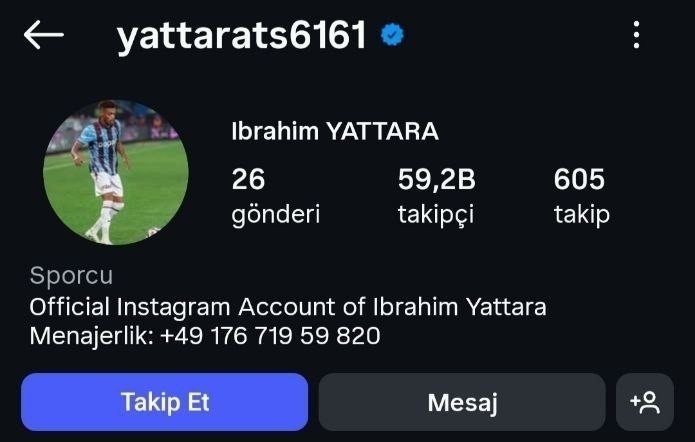Open Ibrahim Yattara's profile picture
695x442 pixels.
click(x=116, y=172)
